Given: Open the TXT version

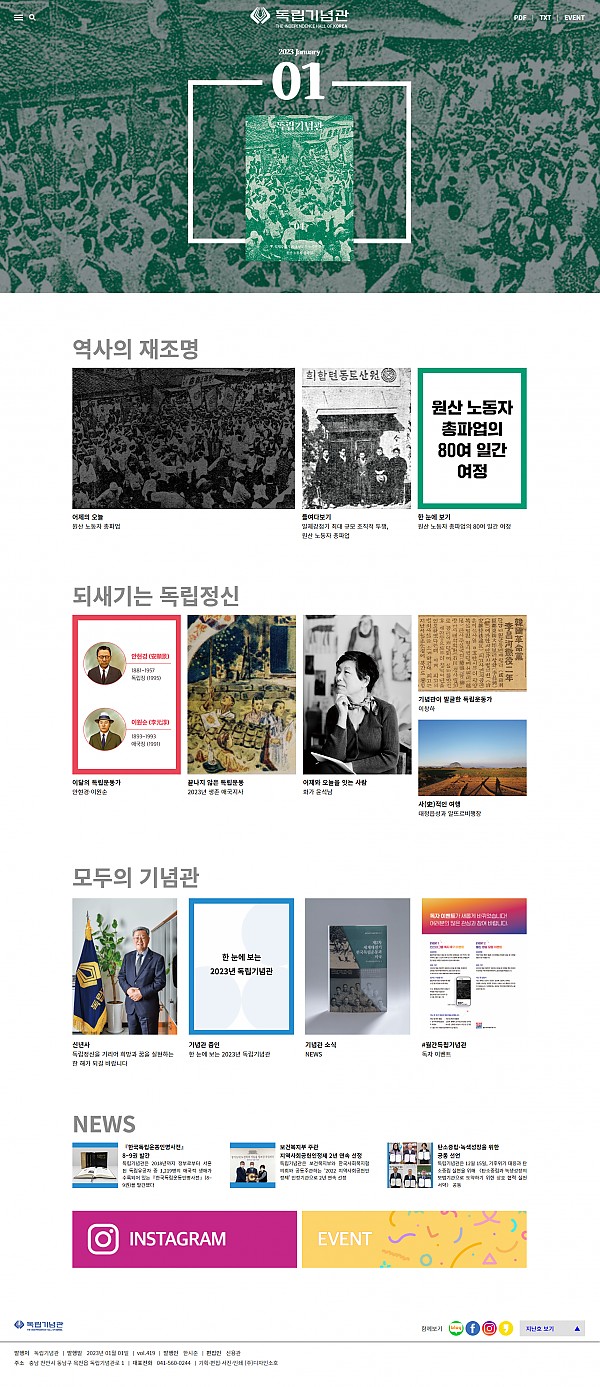Looking at the screenshot, I should [x=545, y=17].
